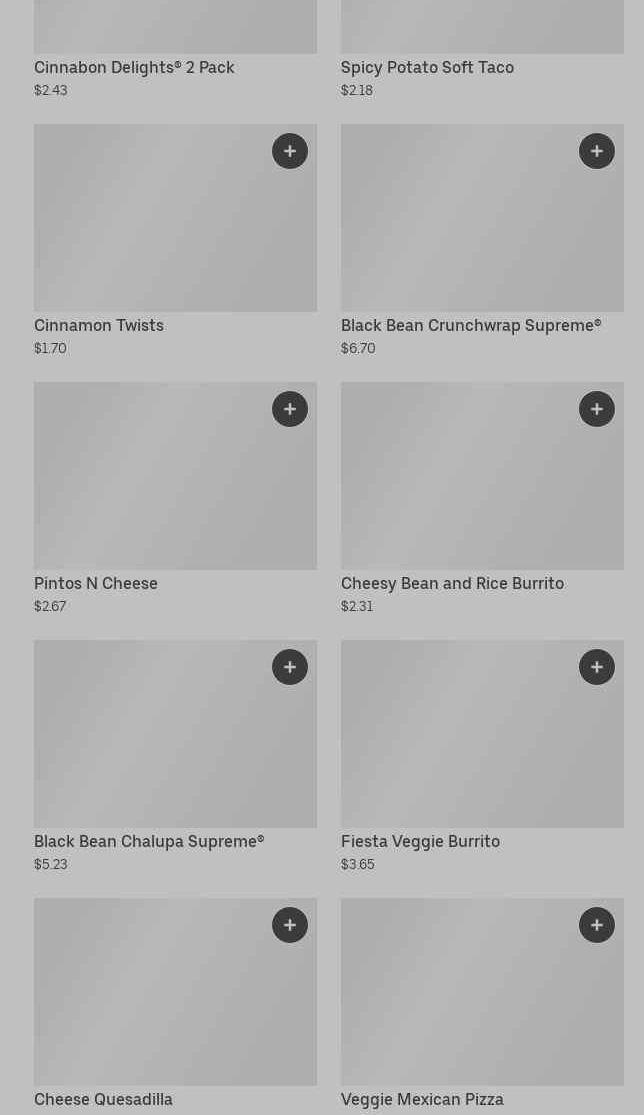The image size is (644, 1115).
Task: Add Black Bean Chalupa Supreme to order
Action: pyautogui.click(x=290, y=667)
